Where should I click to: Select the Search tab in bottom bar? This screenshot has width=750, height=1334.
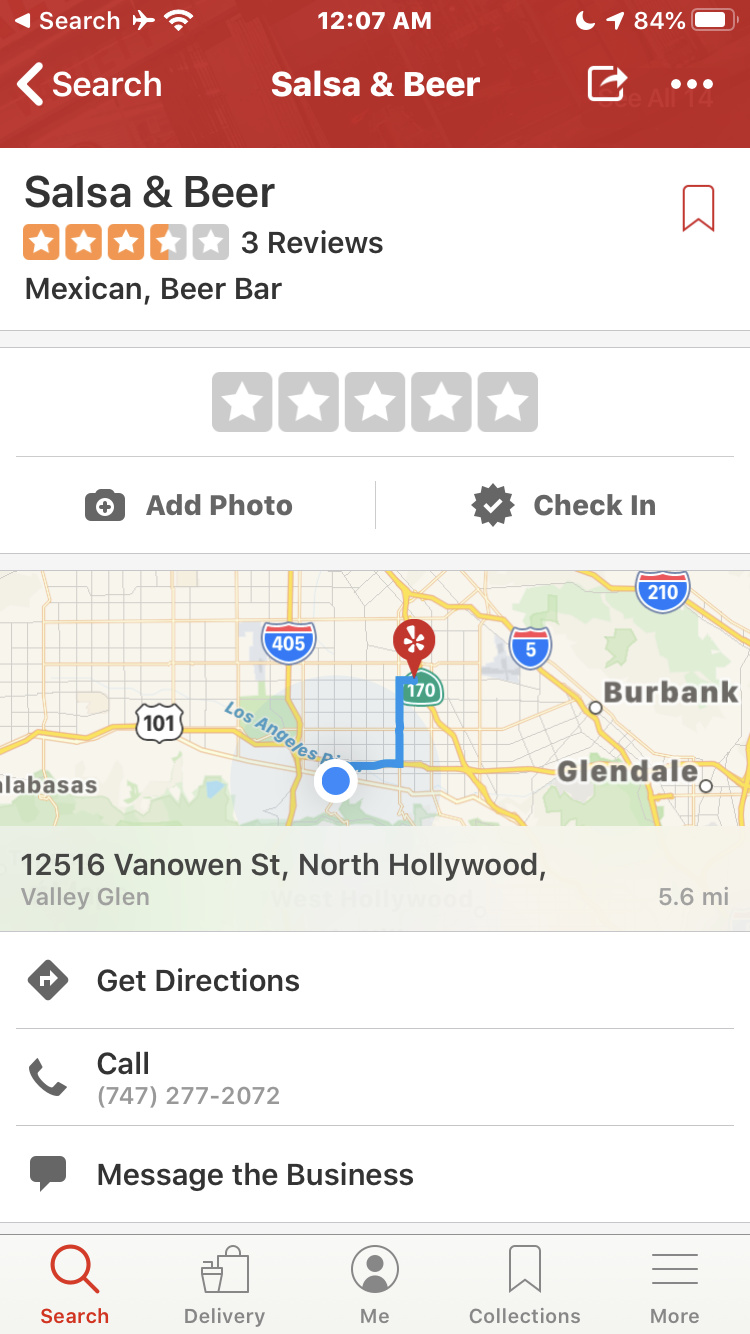(75, 1285)
